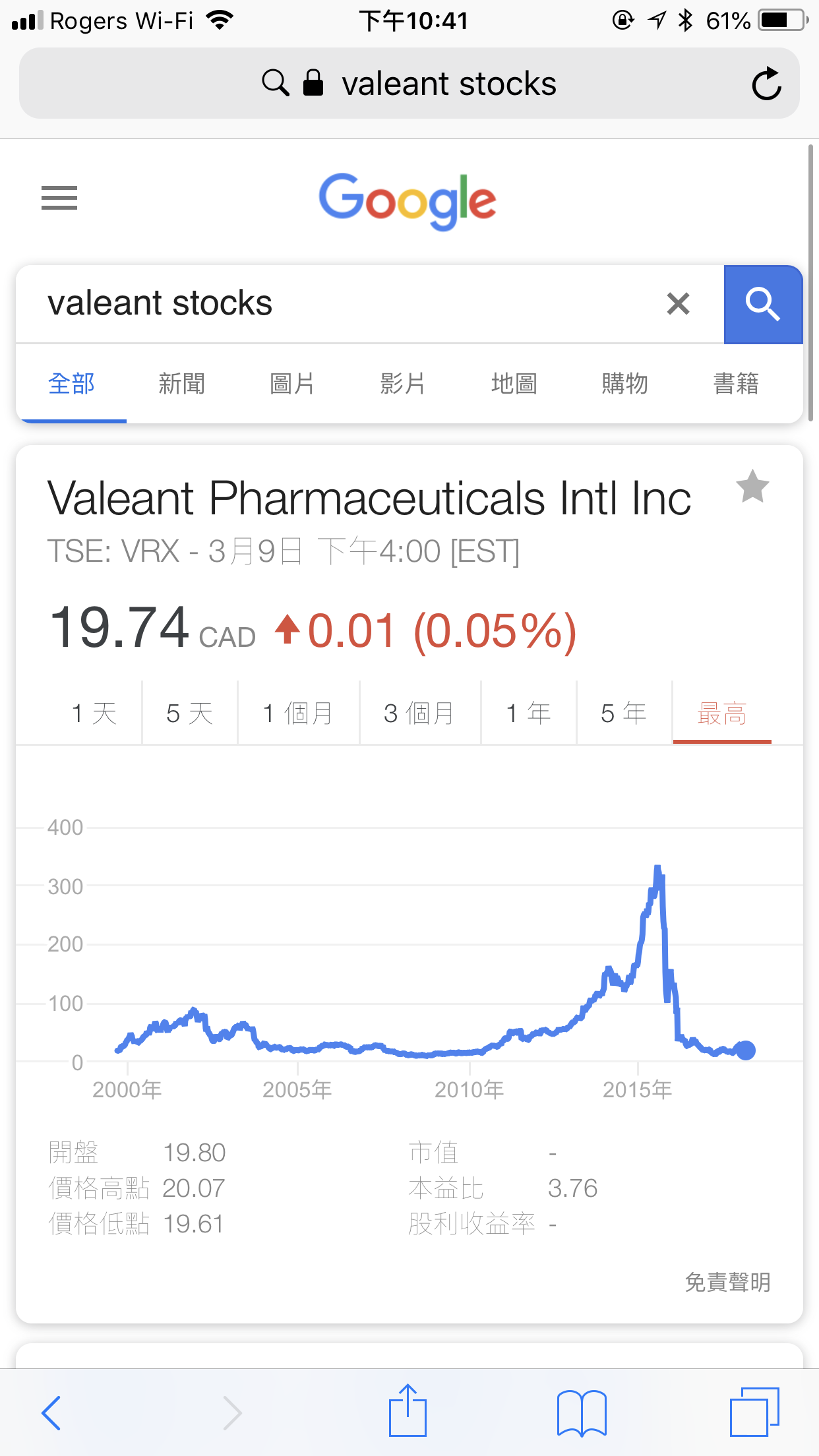Star the Valeant Pharmaceuticals stock
This screenshot has width=819, height=1456.
click(x=752, y=487)
